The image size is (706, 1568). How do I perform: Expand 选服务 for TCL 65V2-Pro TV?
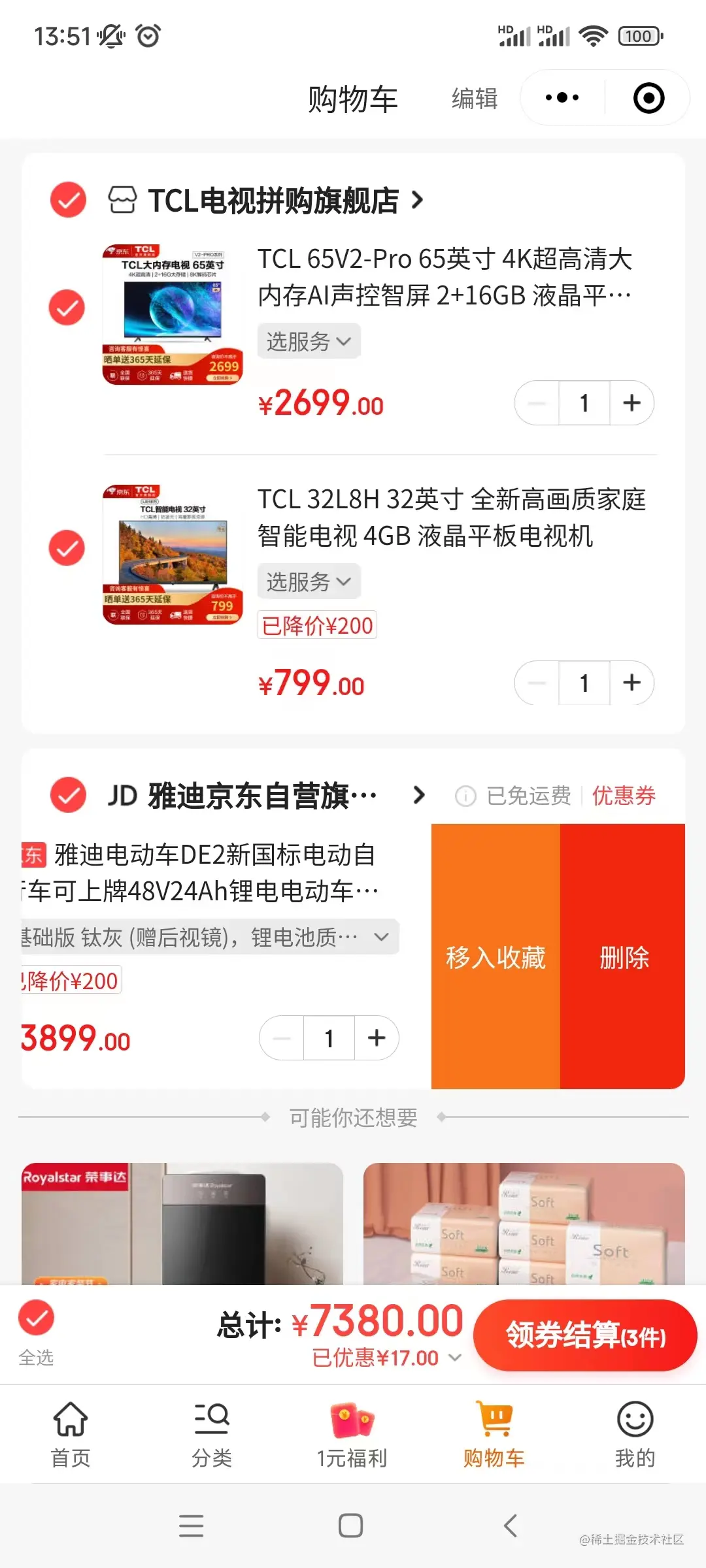point(309,341)
